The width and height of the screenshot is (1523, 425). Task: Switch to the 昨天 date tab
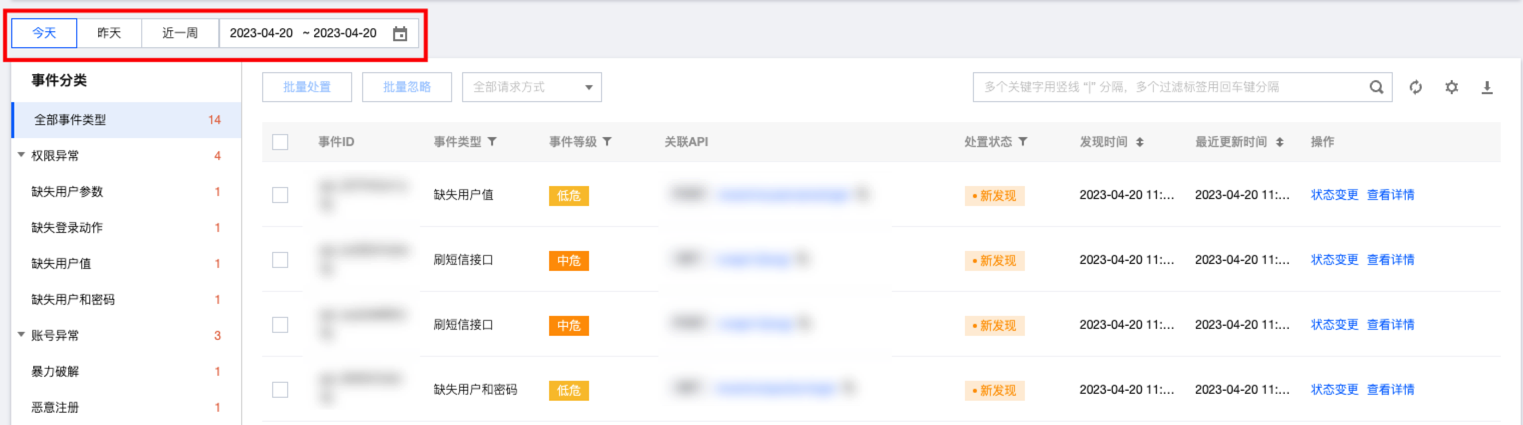click(109, 33)
